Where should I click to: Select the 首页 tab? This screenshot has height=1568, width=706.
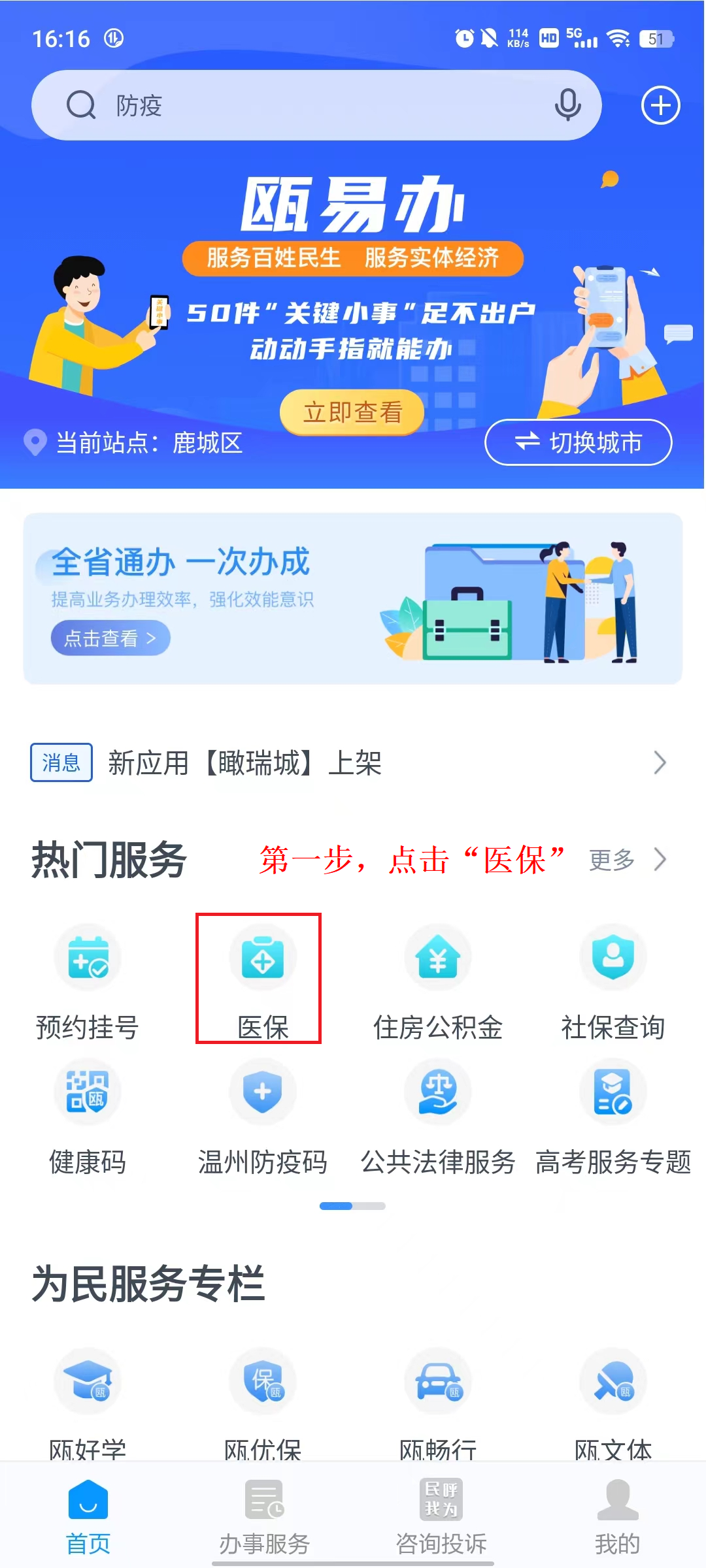(x=88, y=1516)
